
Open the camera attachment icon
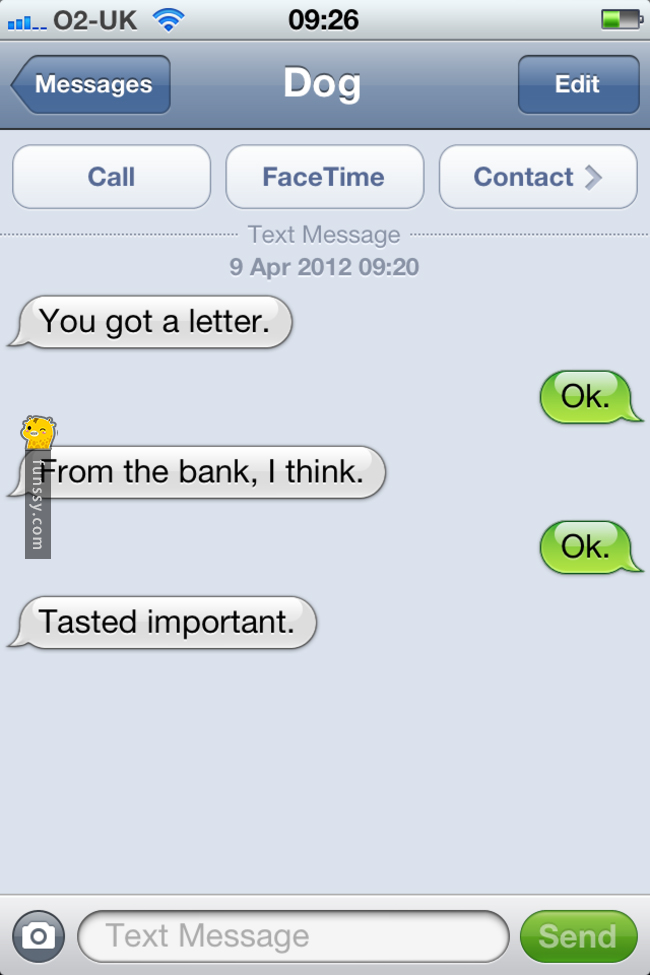(38, 936)
